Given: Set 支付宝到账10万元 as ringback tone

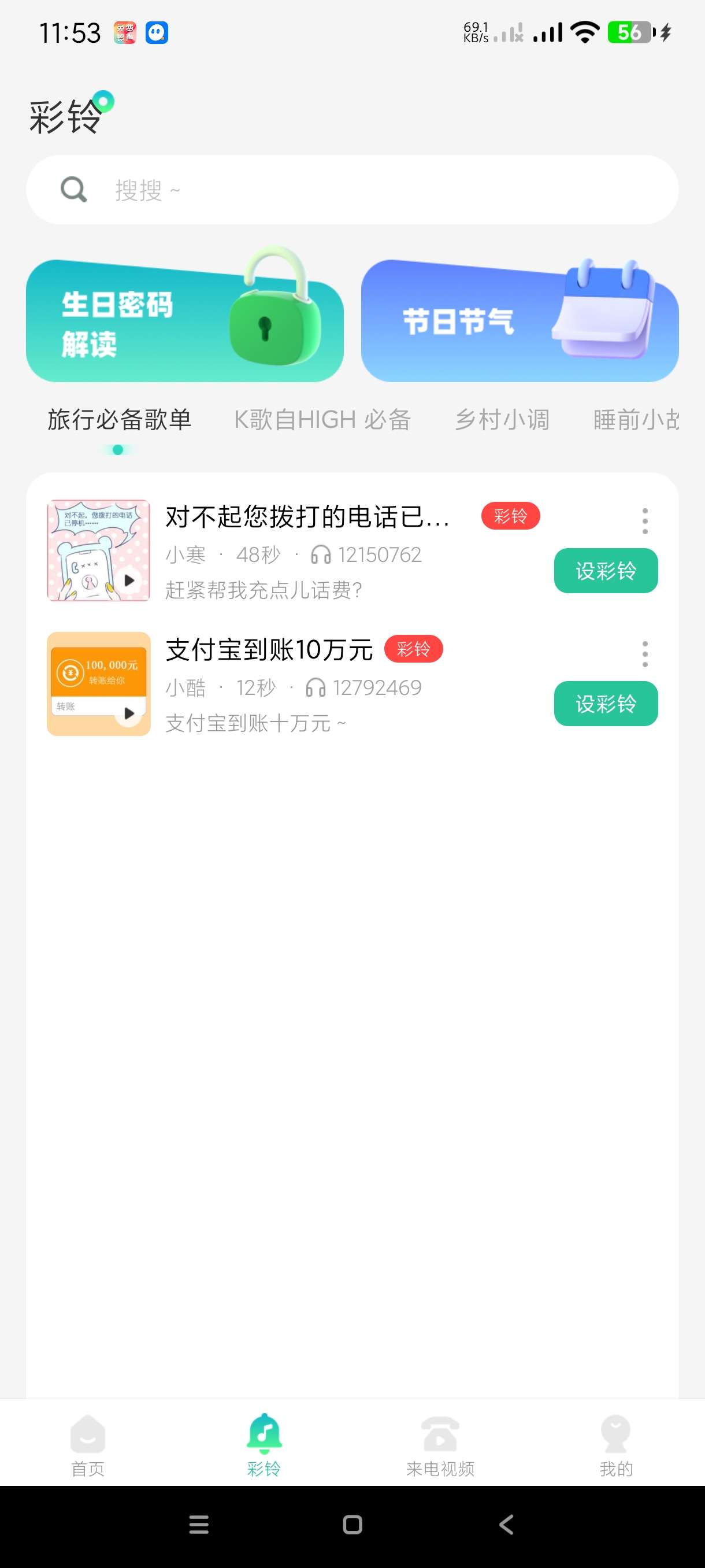Looking at the screenshot, I should pyautogui.click(x=605, y=704).
